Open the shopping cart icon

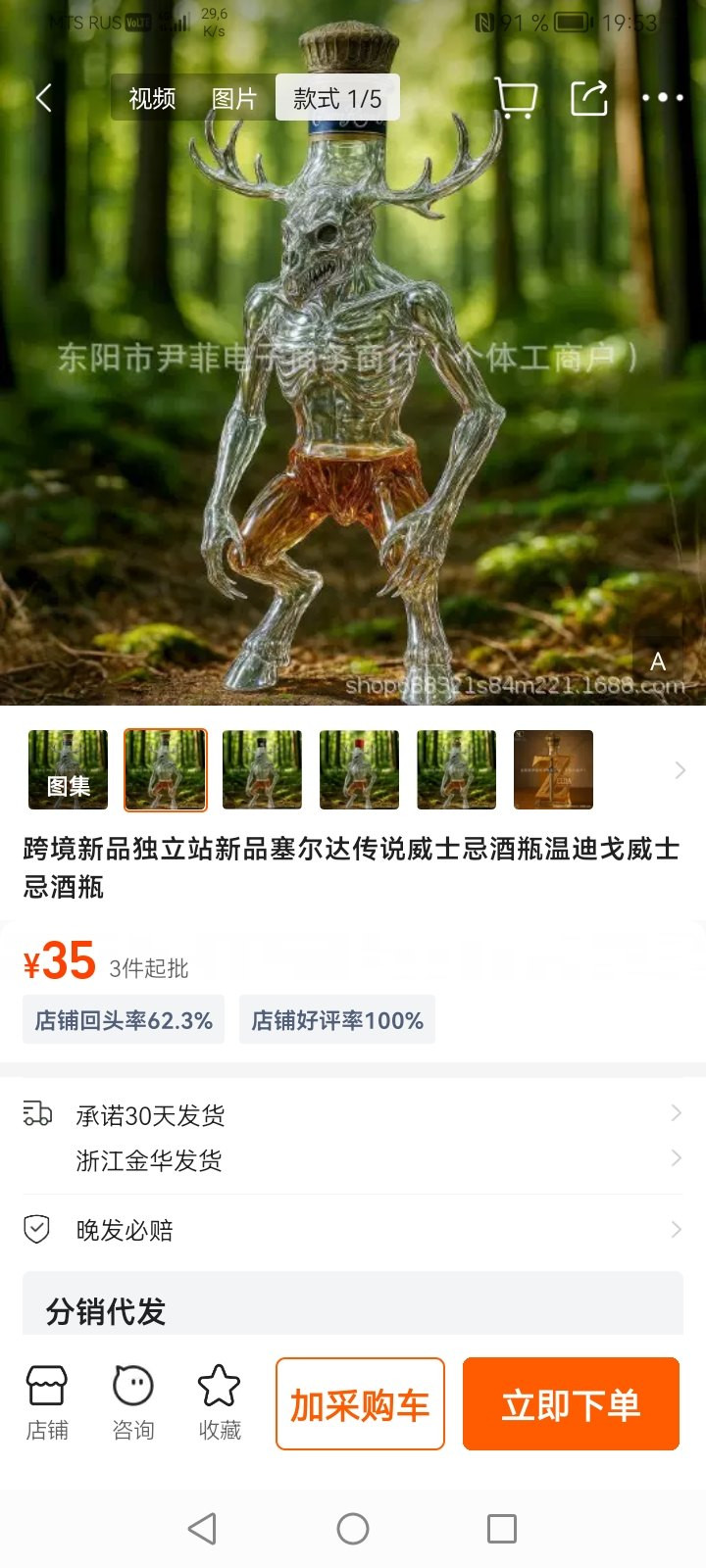(x=516, y=98)
